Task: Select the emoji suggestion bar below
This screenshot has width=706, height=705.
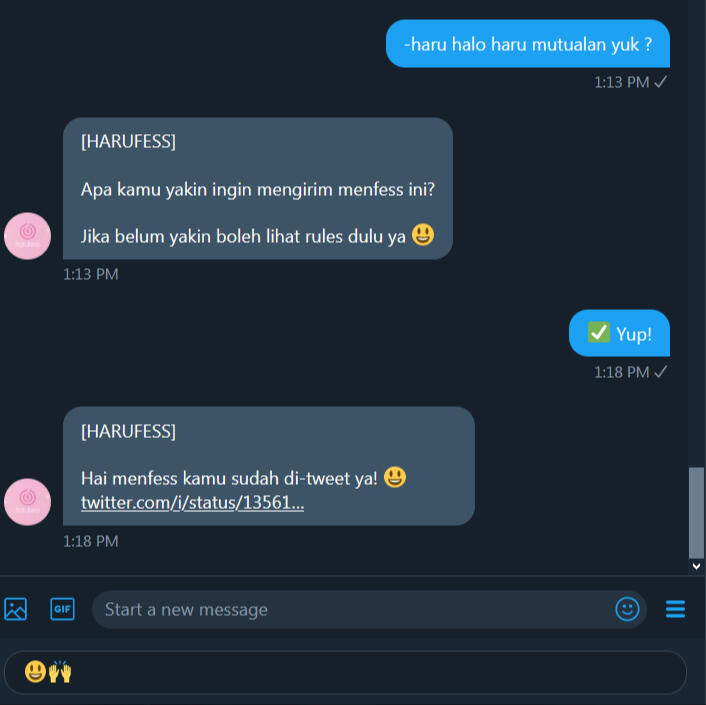Action: click(x=345, y=672)
